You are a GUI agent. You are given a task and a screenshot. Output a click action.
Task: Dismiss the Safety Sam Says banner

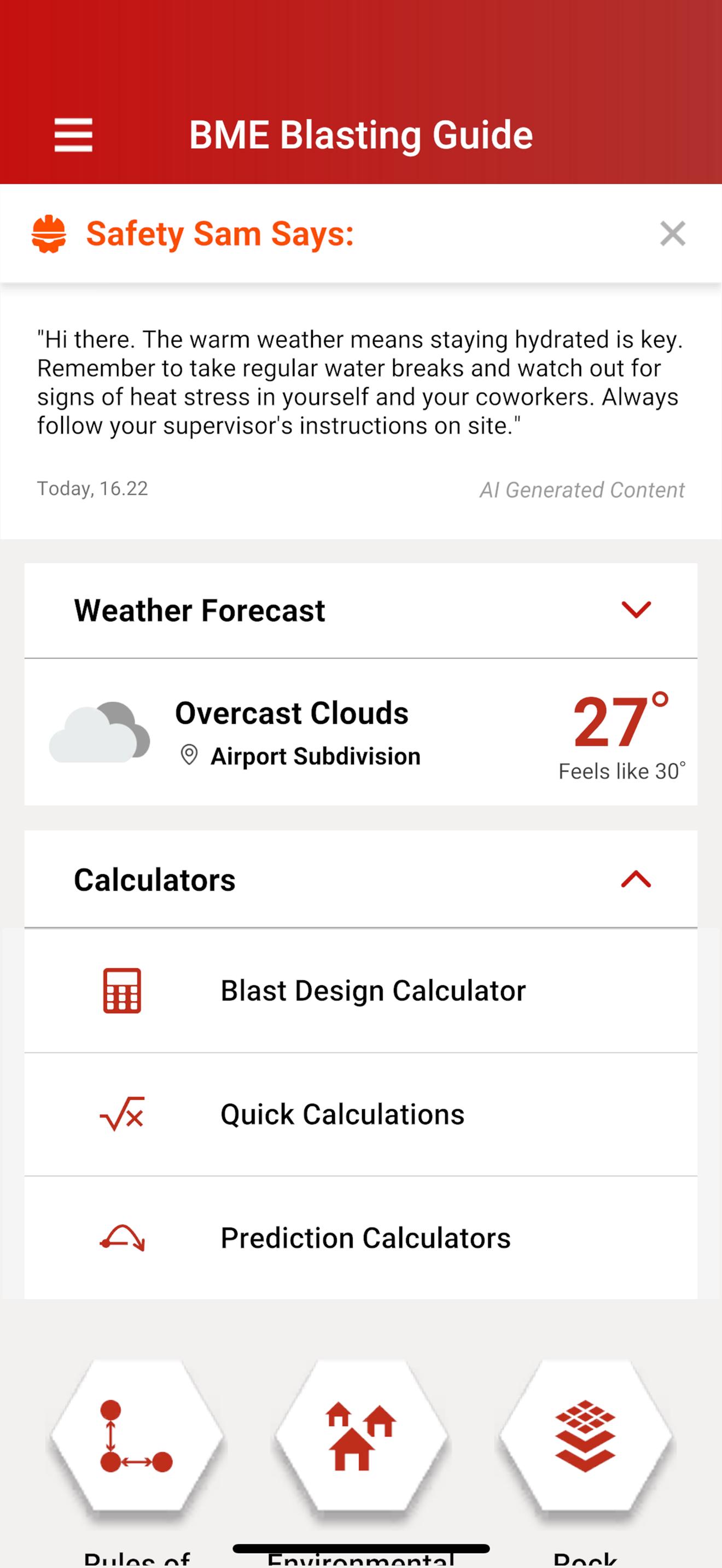pyautogui.click(x=672, y=234)
